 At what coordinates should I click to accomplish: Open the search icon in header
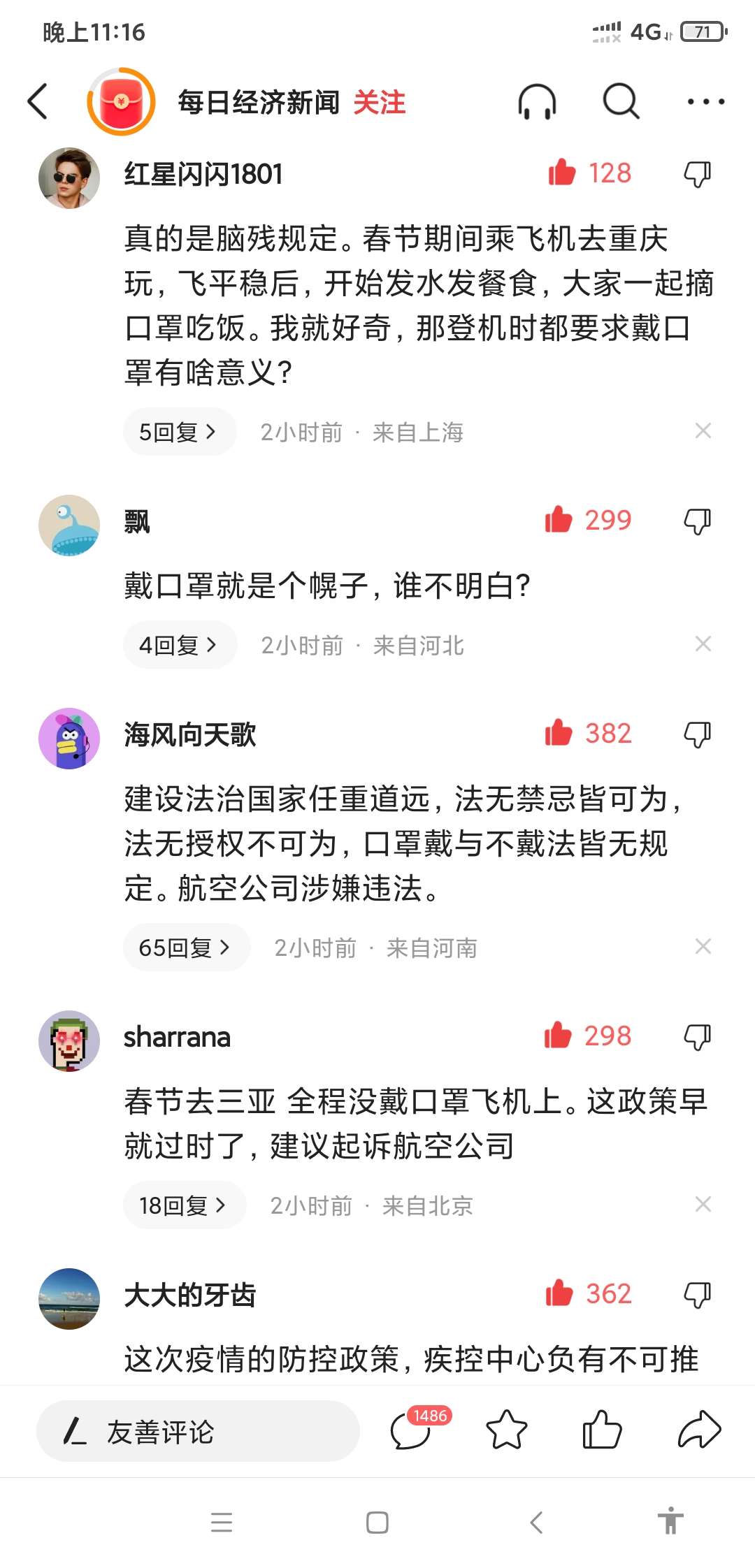coord(621,102)
